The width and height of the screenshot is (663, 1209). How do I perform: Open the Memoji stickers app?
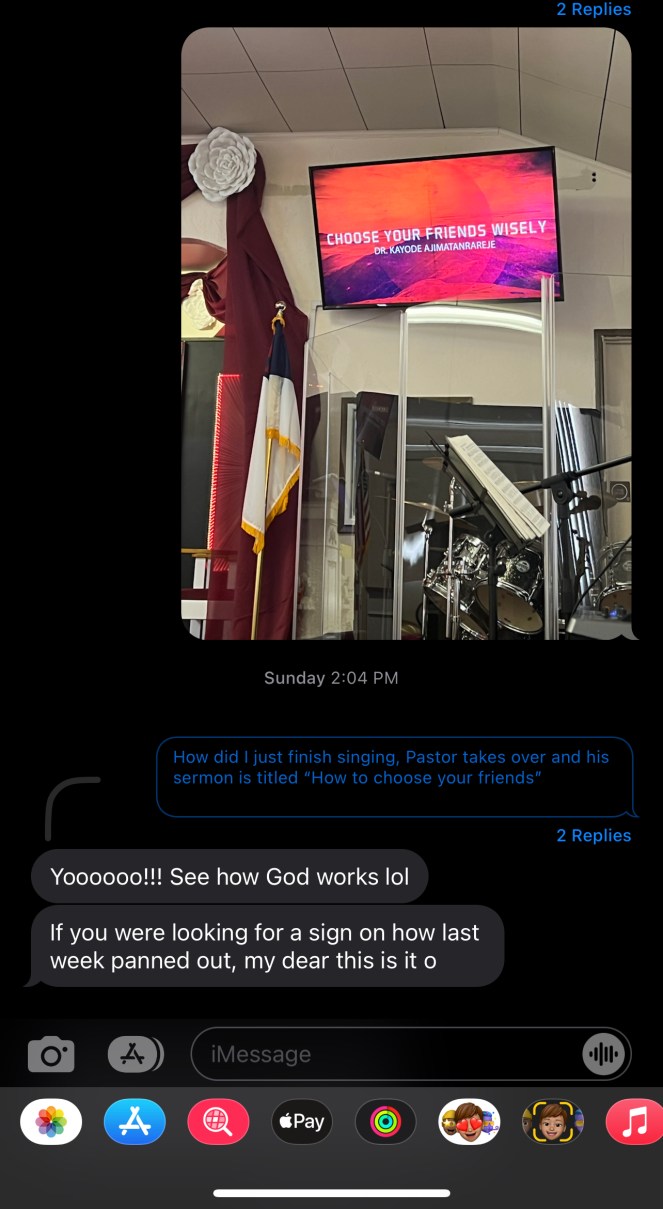point(469,1122)
